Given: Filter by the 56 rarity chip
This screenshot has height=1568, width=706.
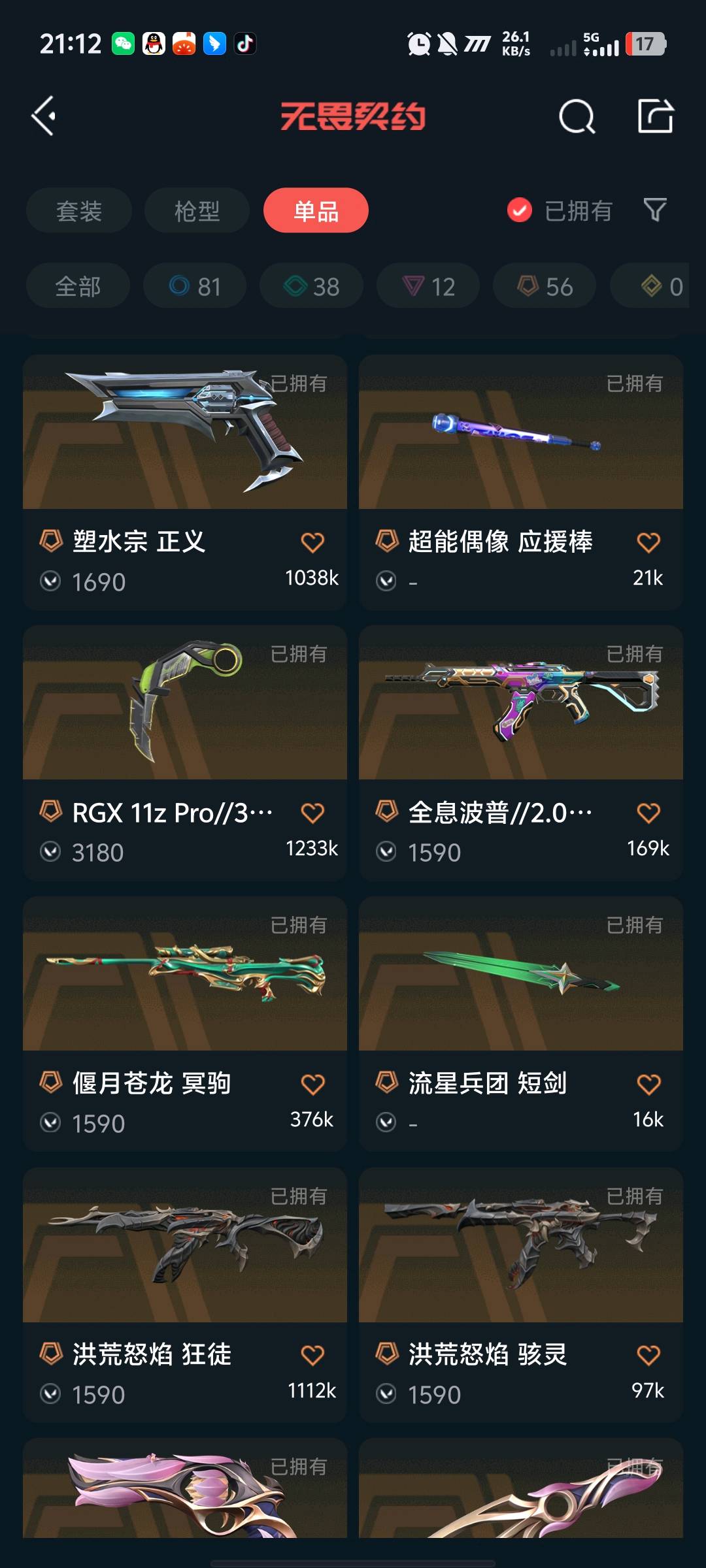Looking at the screenshot, I should tap(545, 286).
